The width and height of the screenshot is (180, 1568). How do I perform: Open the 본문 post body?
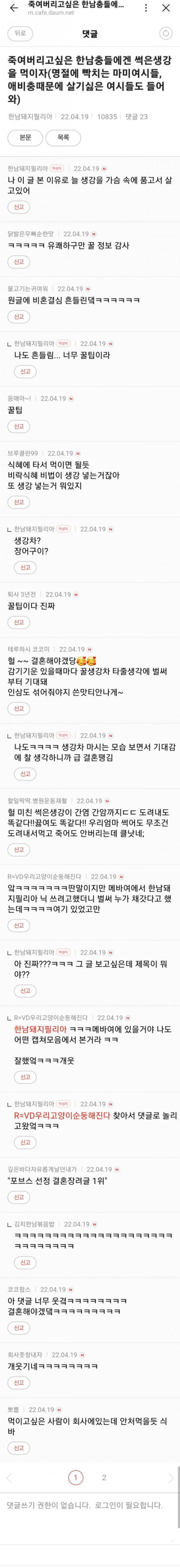(25, 138)
